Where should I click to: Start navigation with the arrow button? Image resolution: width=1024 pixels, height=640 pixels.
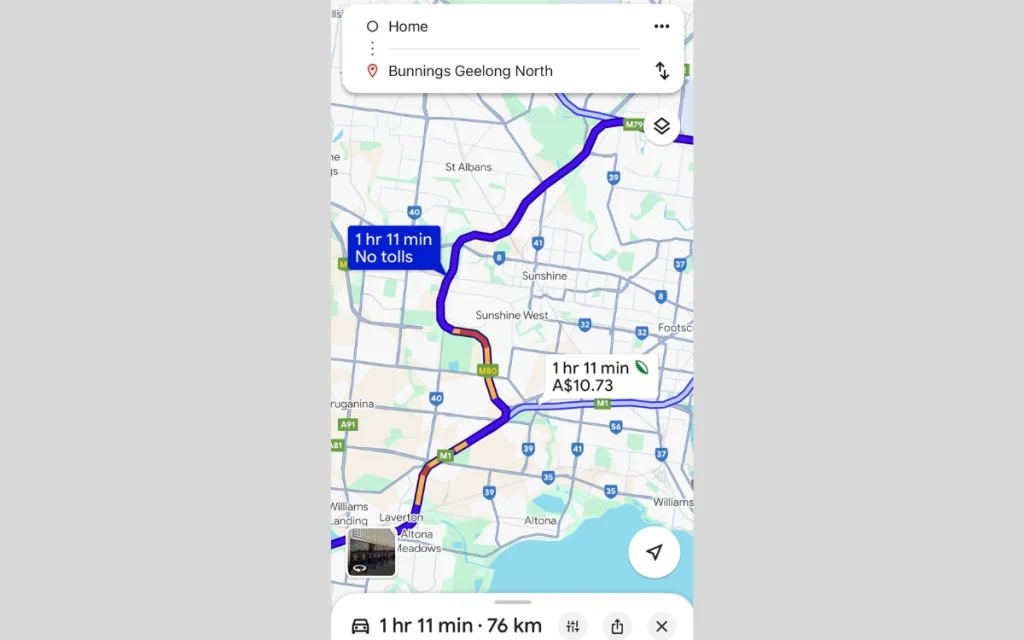[x=654, y=552]
